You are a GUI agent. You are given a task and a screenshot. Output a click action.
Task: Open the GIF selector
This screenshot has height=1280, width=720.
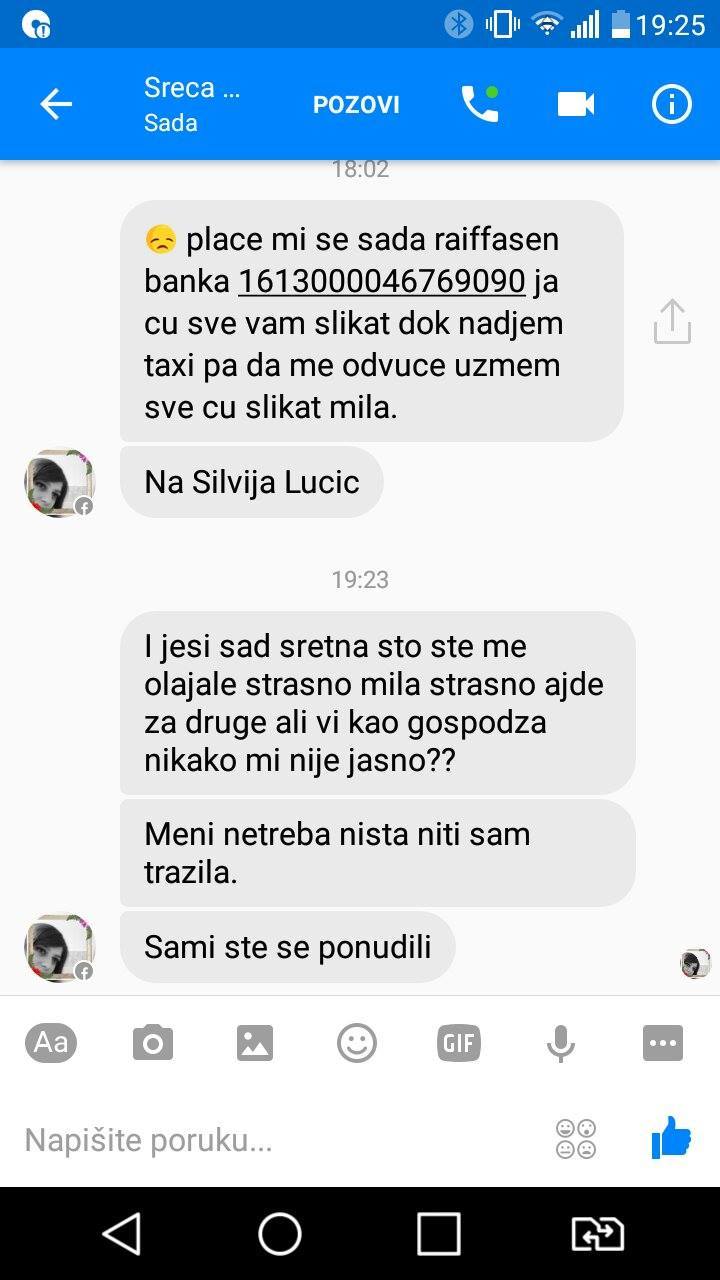(x=459, y=1044)
